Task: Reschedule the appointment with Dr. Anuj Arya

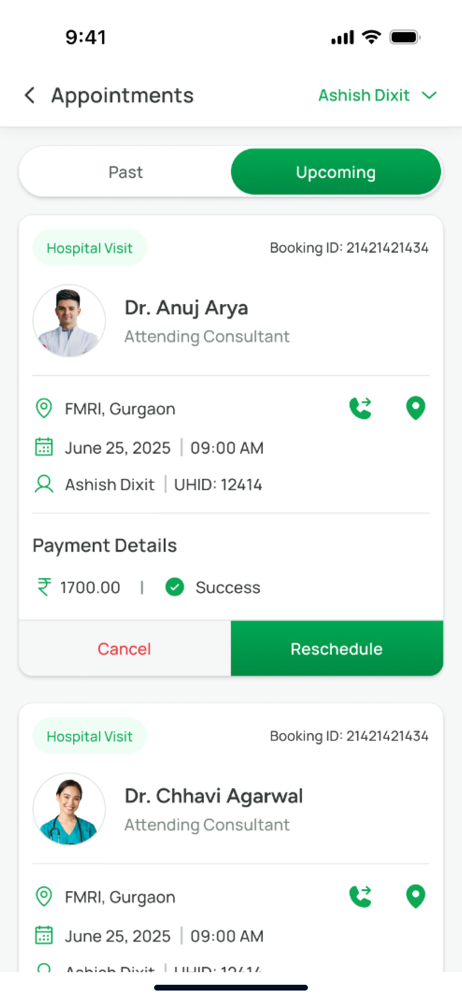Action: tap(337, 649)
